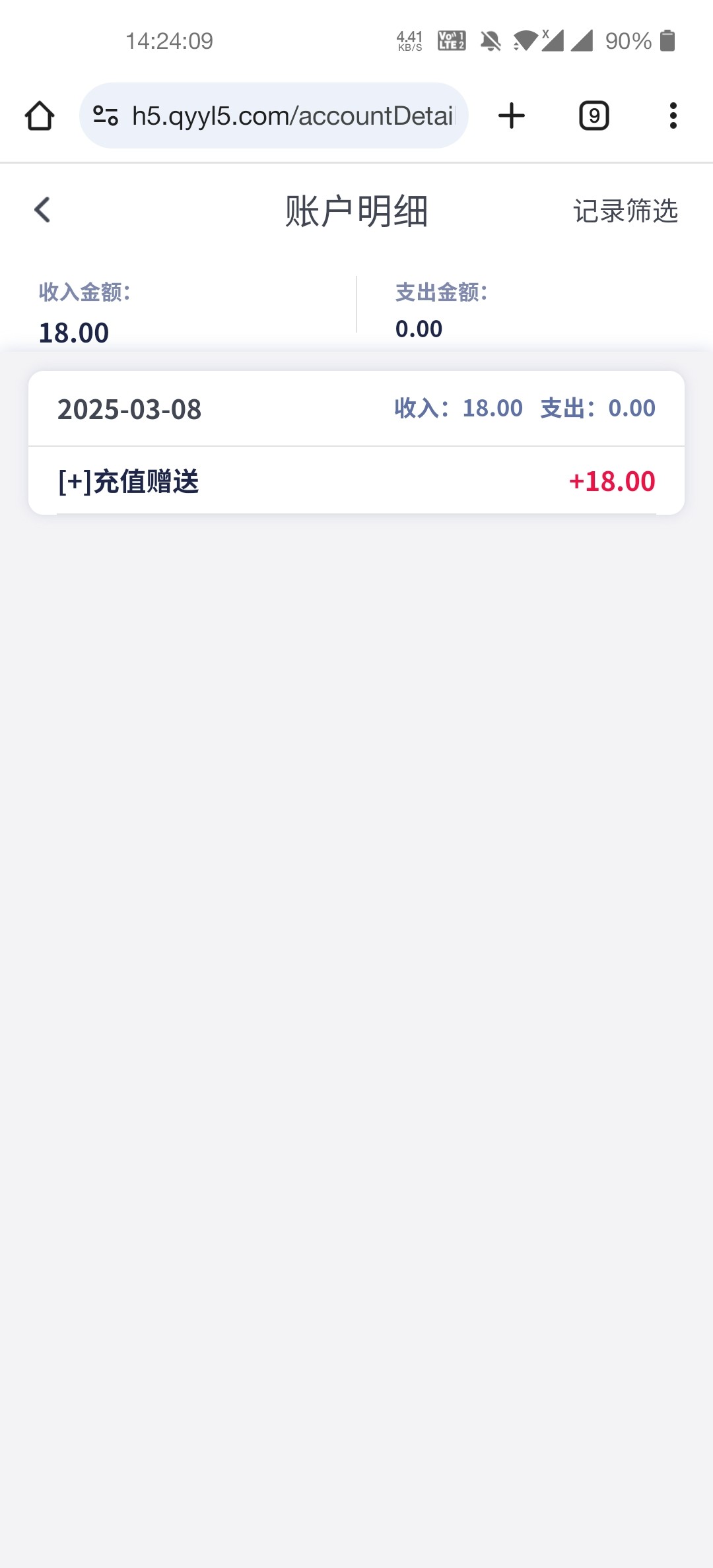Viewport: 713px width, 1568px height.
Task: Tap the browser home icon
Action: click(40, 115)
